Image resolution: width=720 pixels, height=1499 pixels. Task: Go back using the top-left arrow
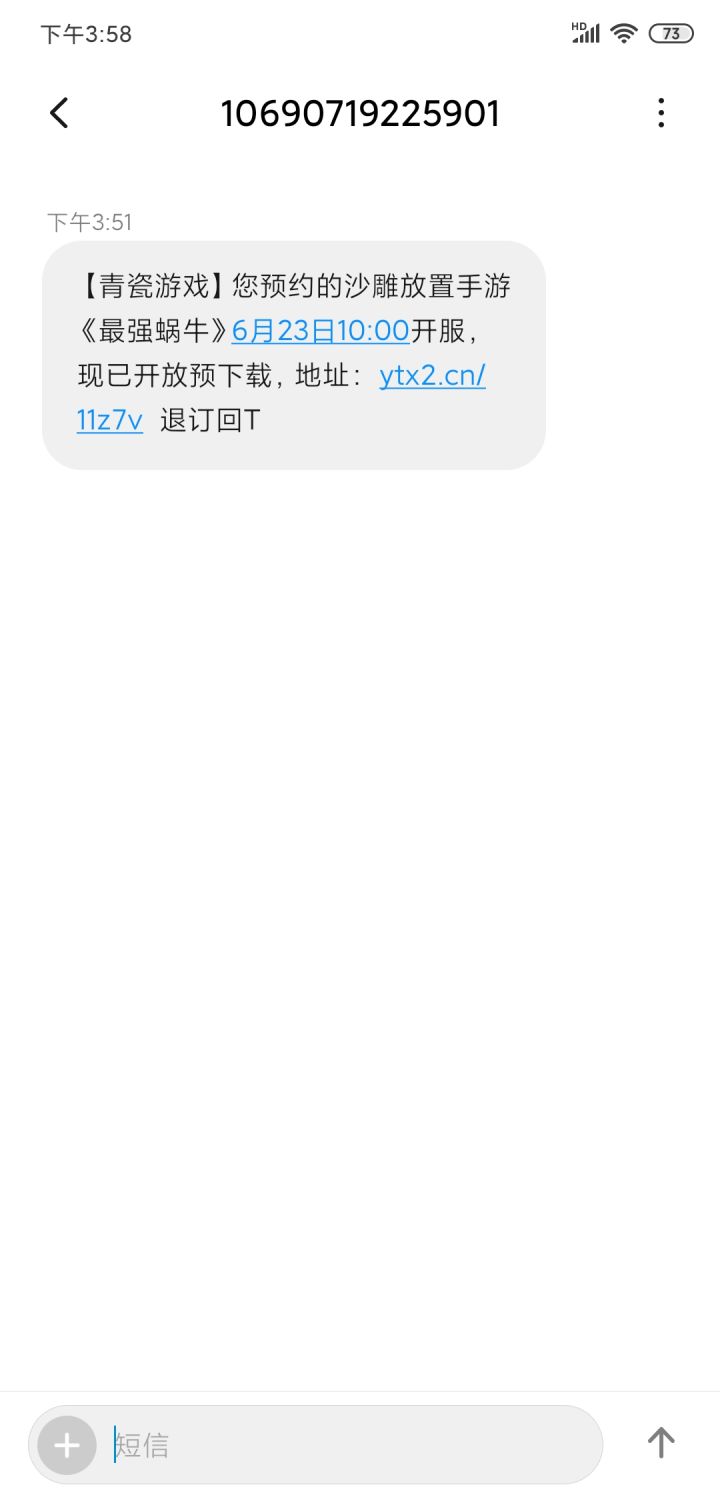pos(59,113)
